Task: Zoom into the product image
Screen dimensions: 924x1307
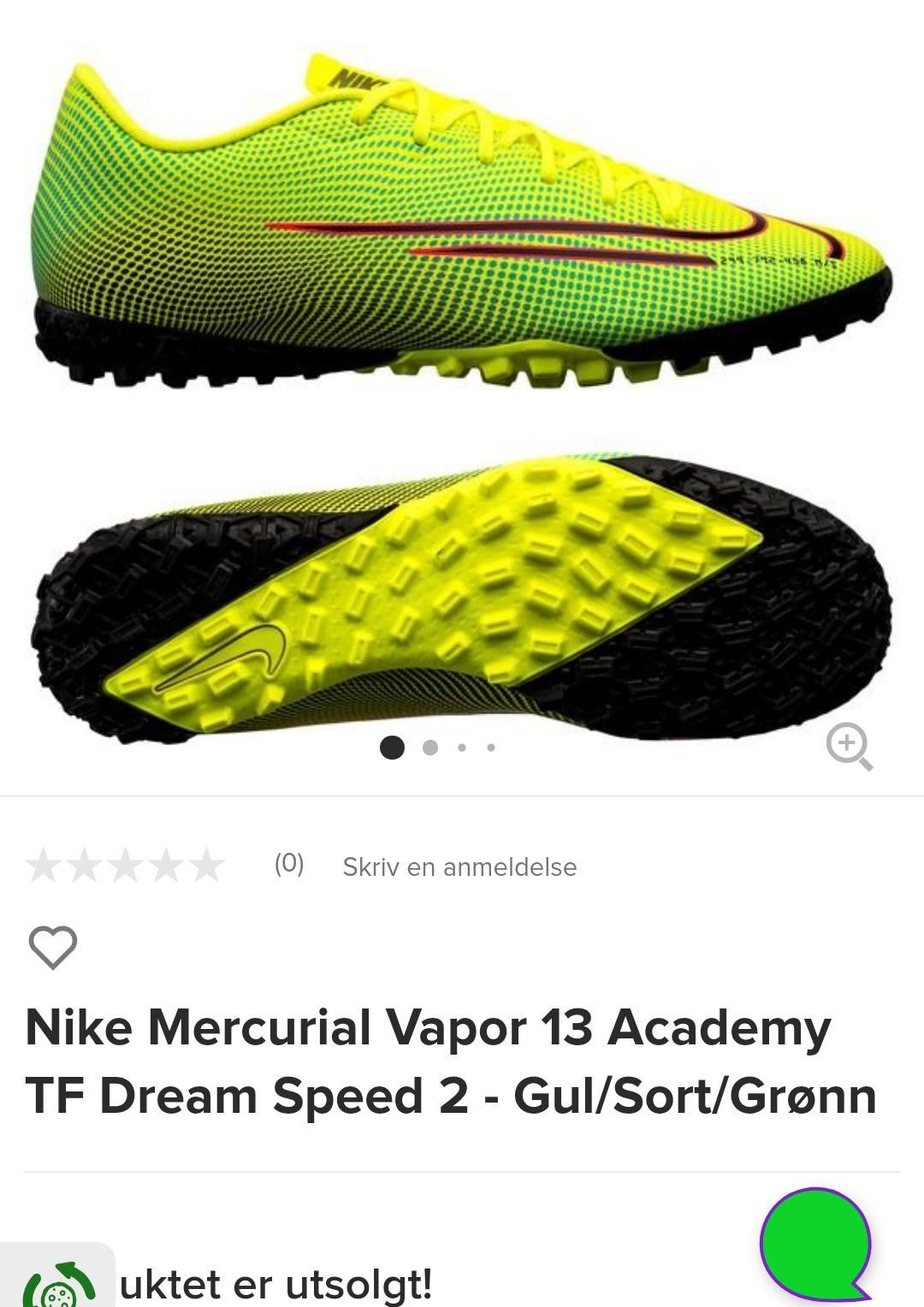Action: click(x=848, y=746)
